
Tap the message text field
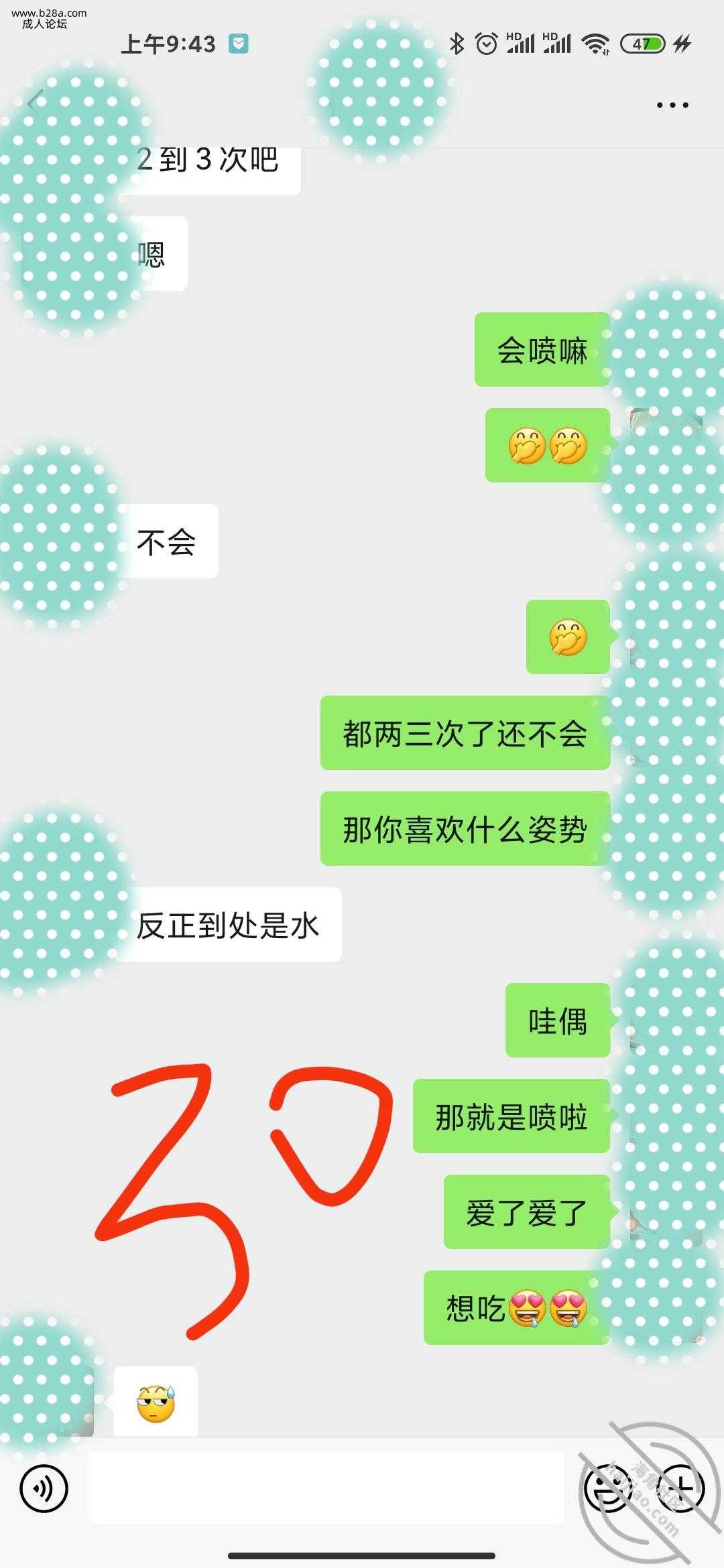[x=325, y=1488]
